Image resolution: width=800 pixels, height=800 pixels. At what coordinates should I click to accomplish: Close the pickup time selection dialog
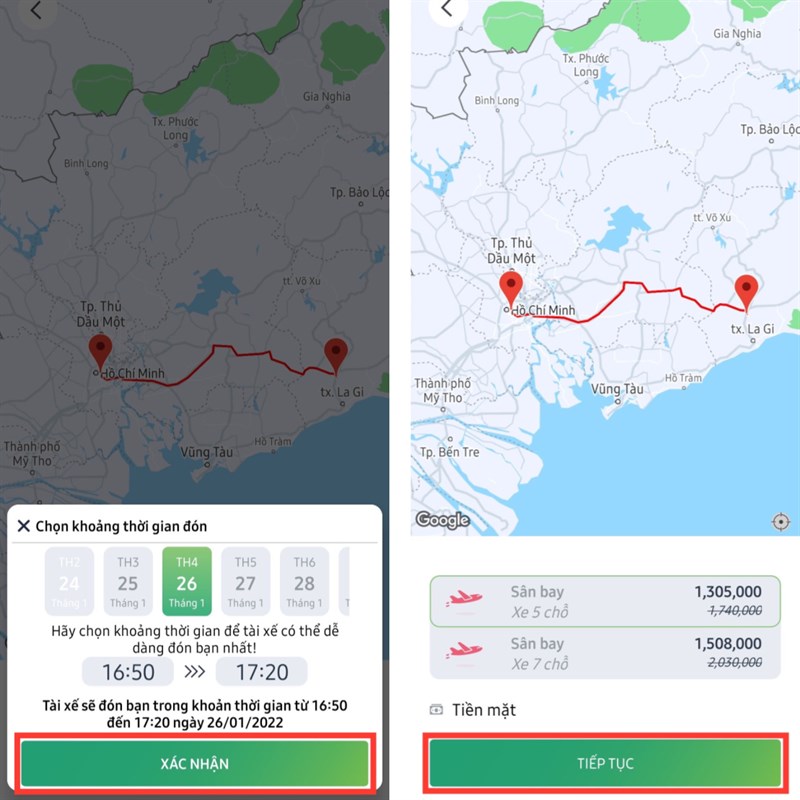pyautogui.click(x=24, y=525)
